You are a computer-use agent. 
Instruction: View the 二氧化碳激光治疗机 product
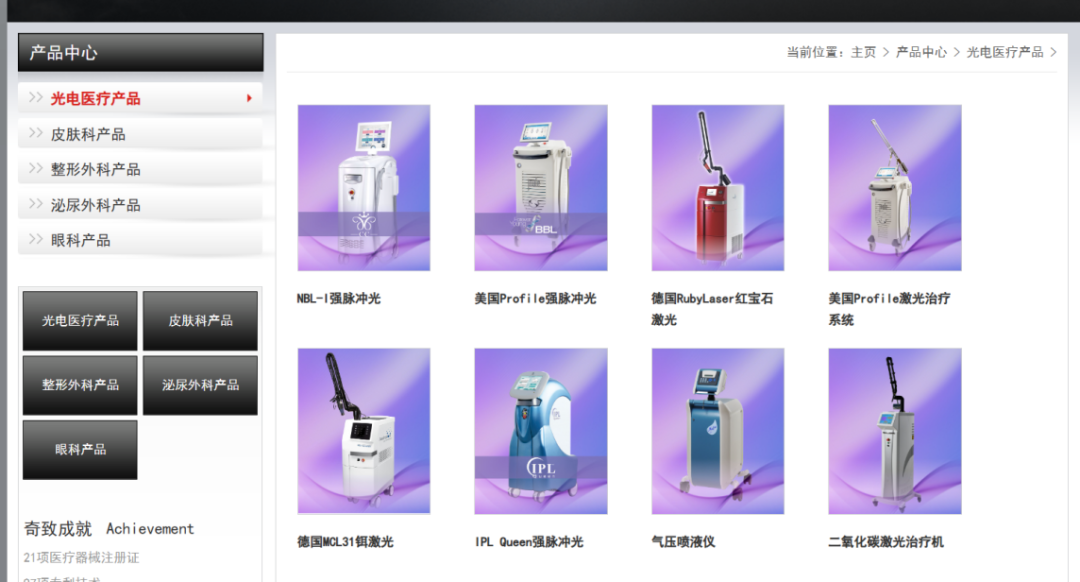coord(895,431)
